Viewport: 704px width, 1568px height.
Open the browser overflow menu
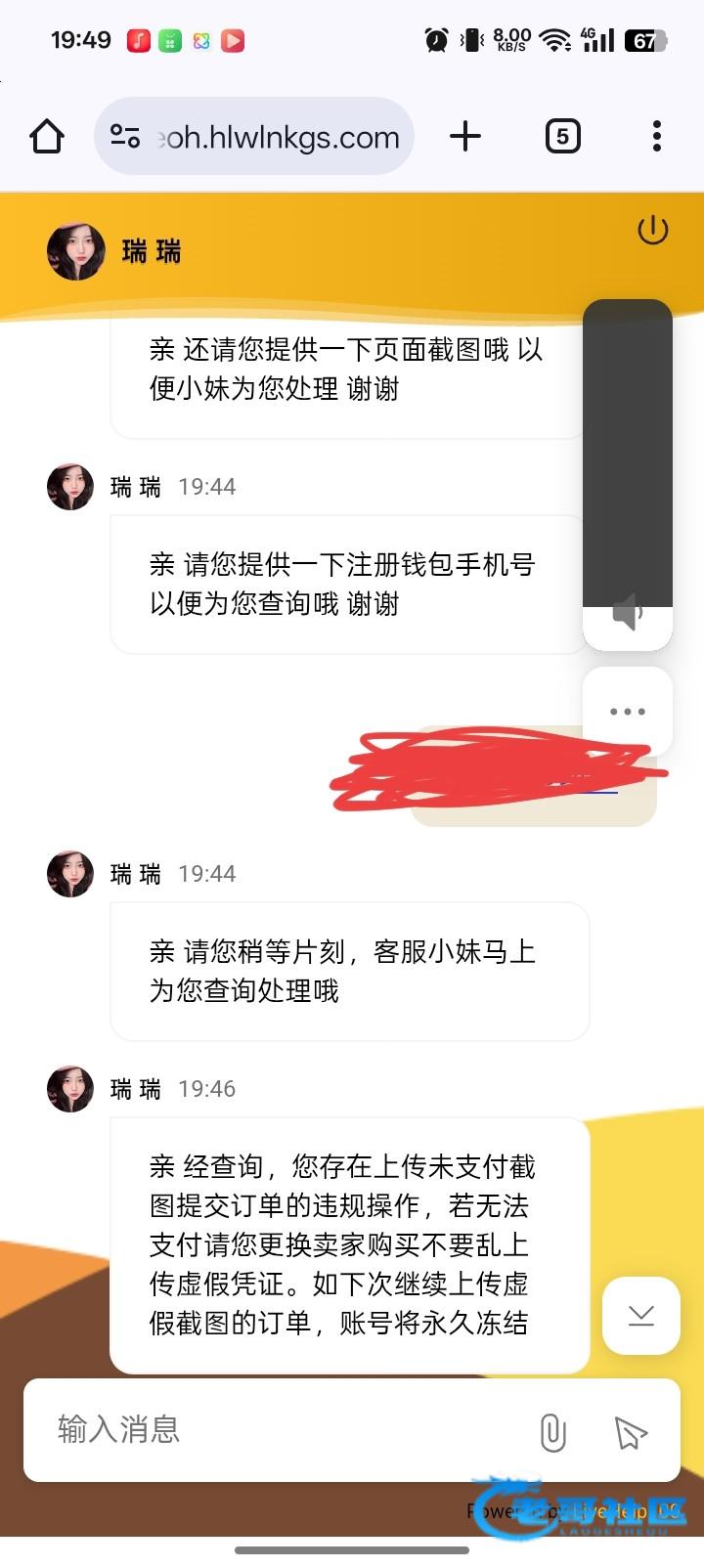(x=657, y=137)
